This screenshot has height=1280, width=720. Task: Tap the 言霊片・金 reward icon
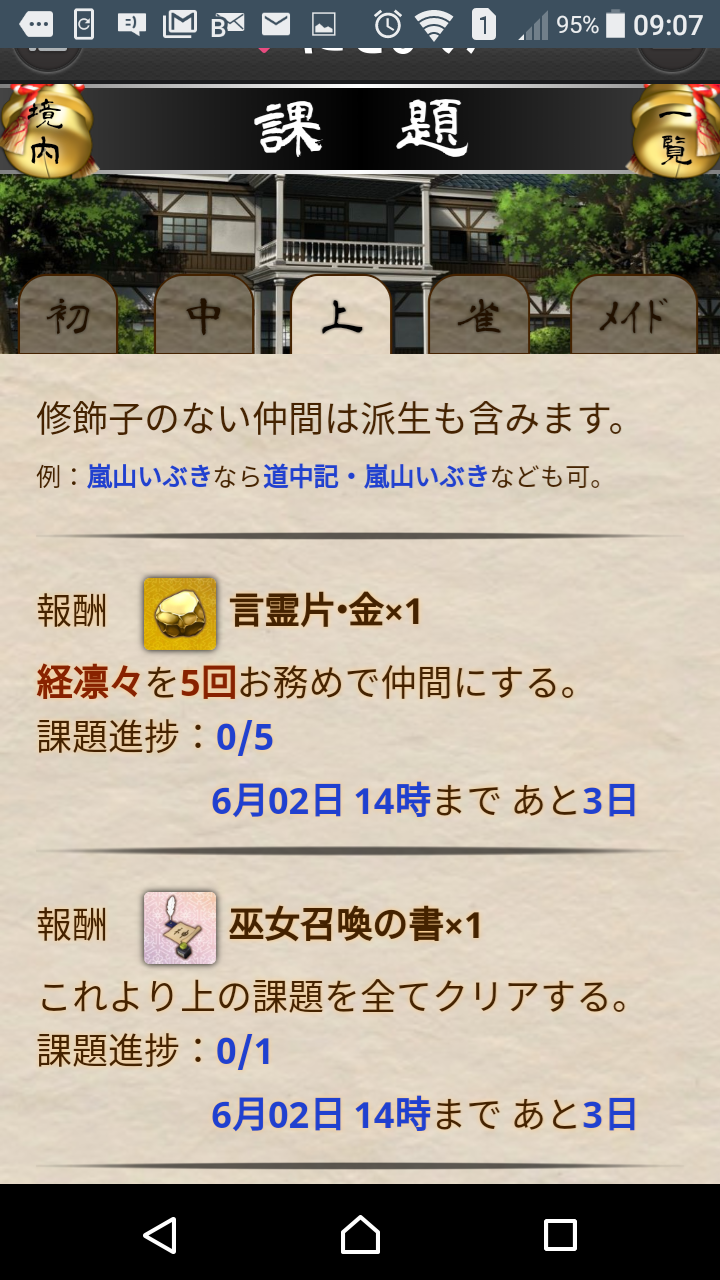(x=180, y=613)
